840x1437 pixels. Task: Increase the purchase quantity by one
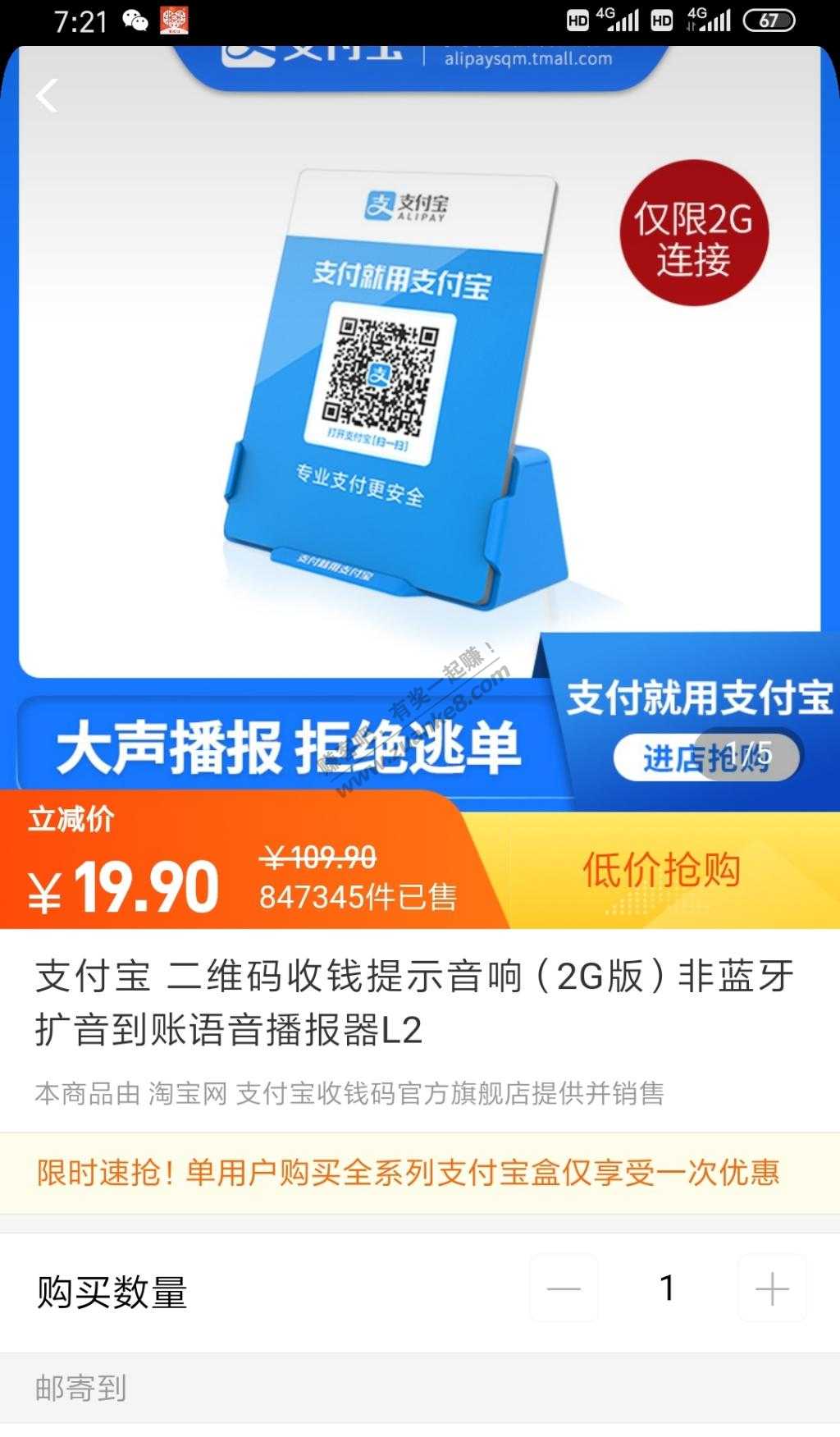(772, 1288)
